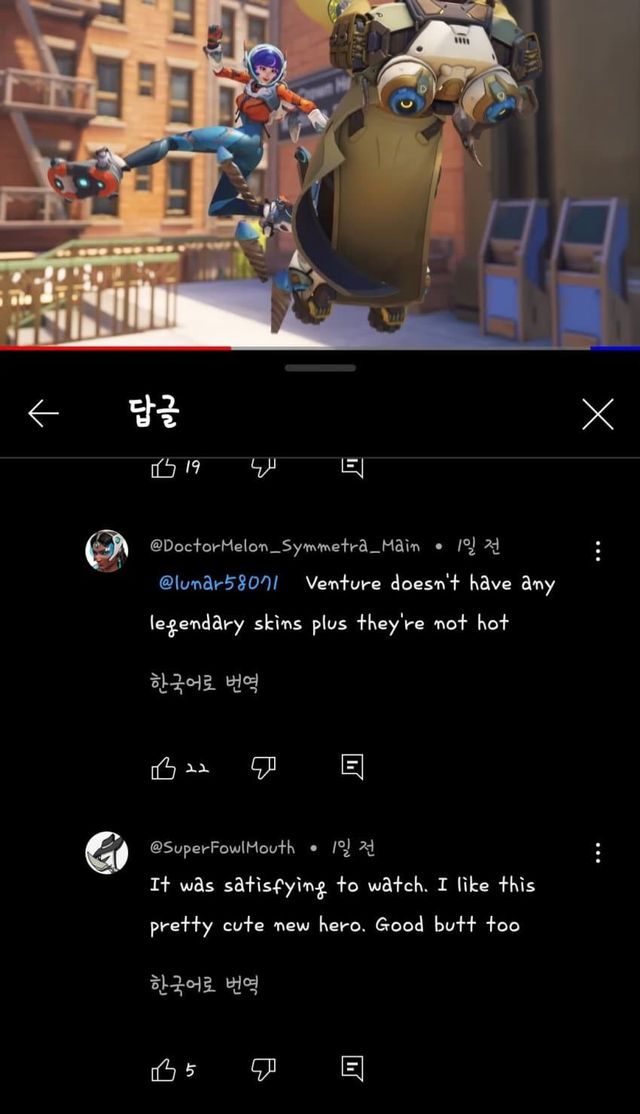This screenshot has height=1114, width=640.
Task: Reply to SuperFowlMouth's comment
Action: tap(352, 1069)
